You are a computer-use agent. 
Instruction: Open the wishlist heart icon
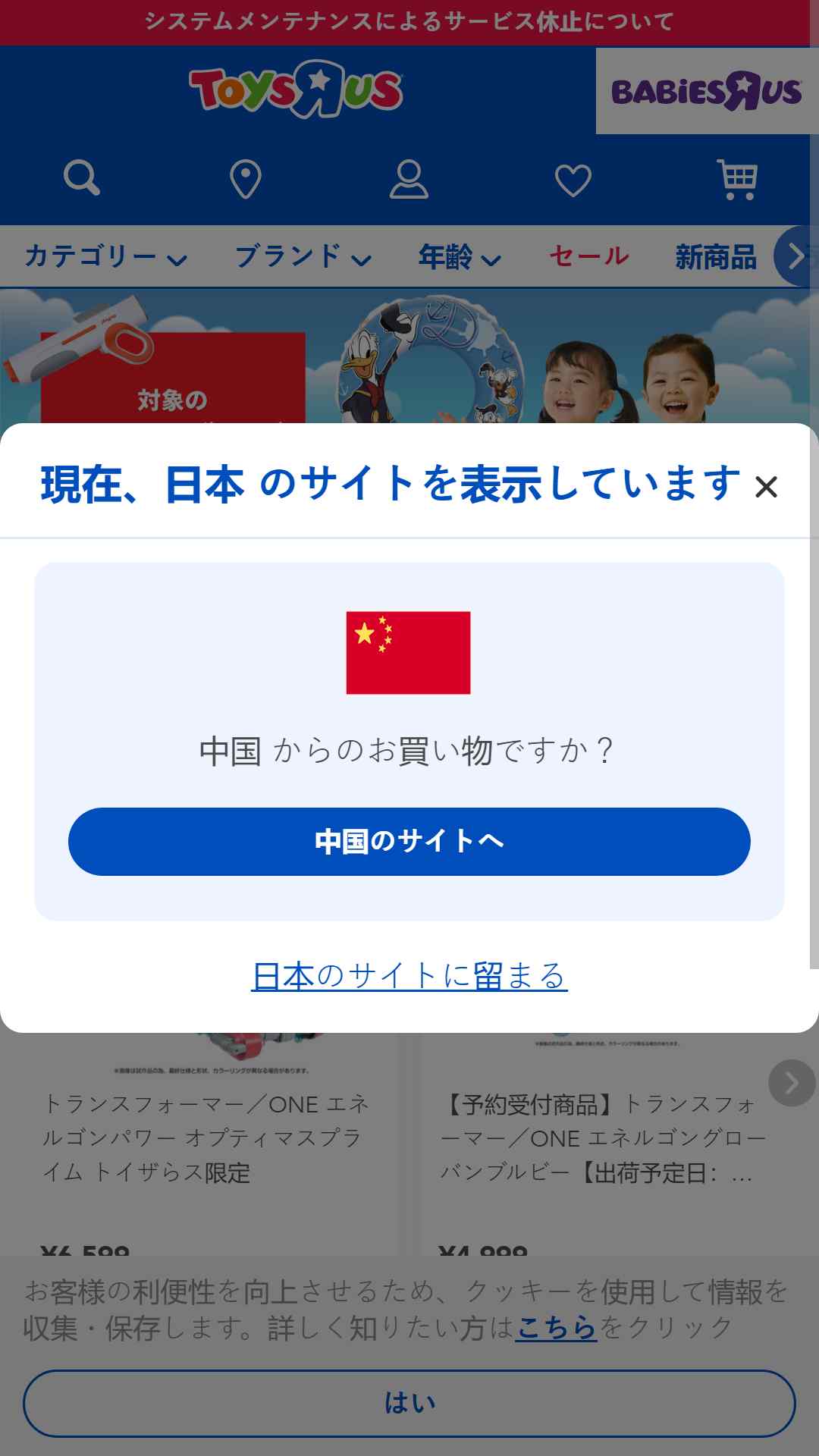(x=573, y=180)
